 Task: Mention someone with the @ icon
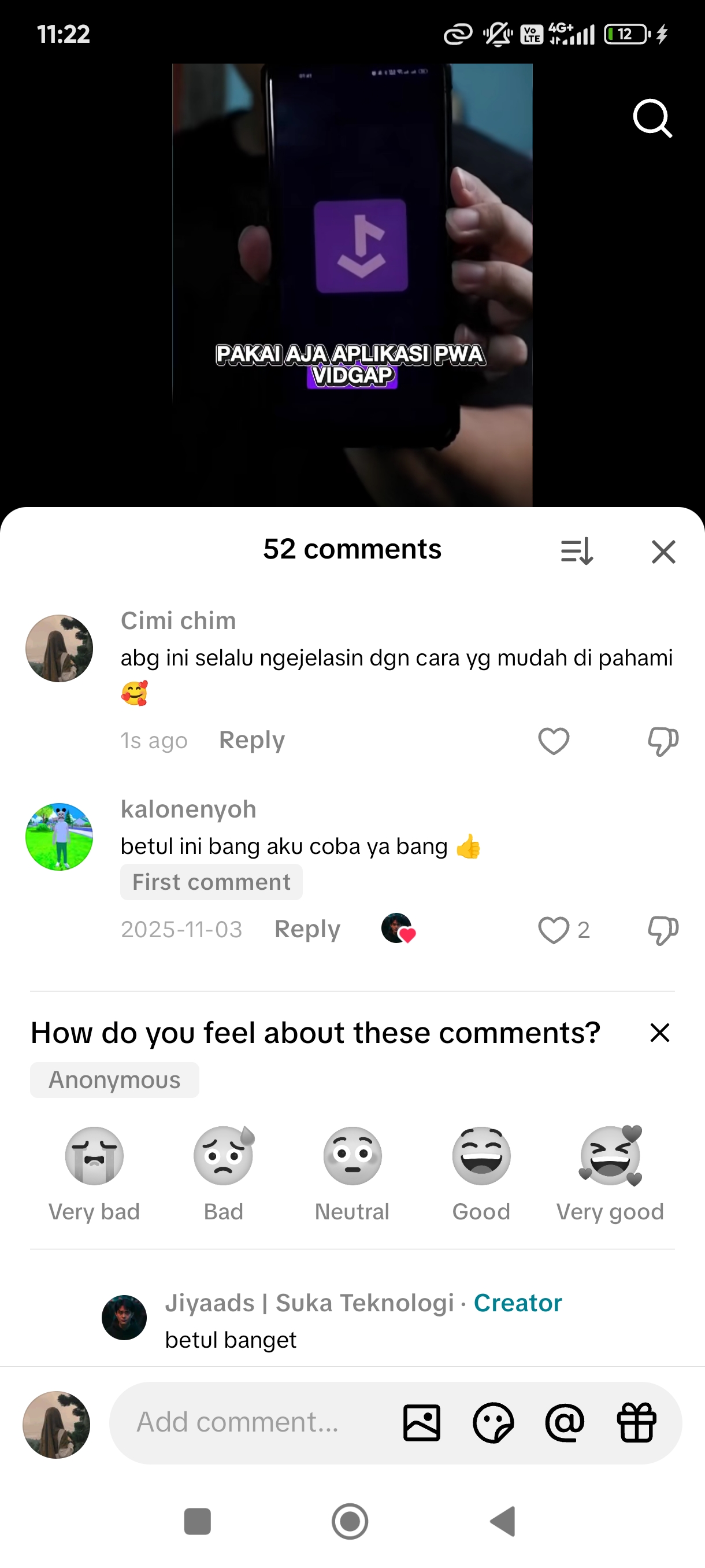click(x=565, y=1422)
